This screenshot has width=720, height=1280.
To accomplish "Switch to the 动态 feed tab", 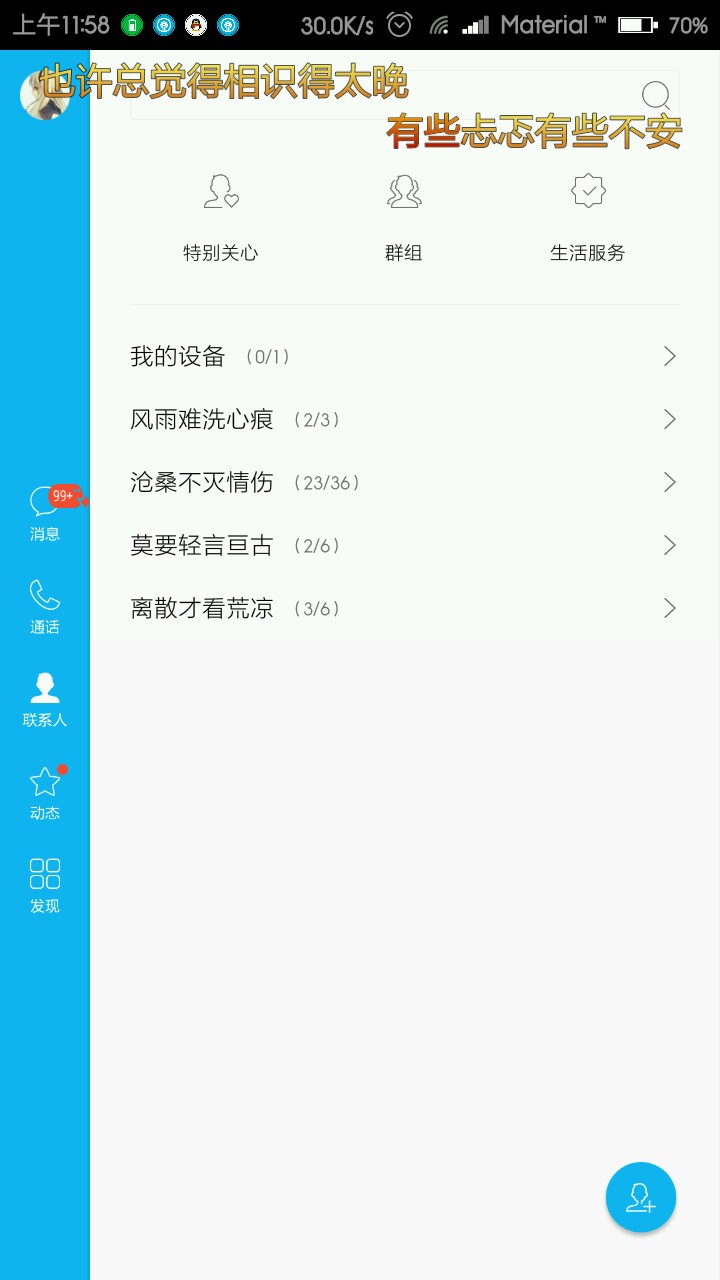I will (45, 792).
